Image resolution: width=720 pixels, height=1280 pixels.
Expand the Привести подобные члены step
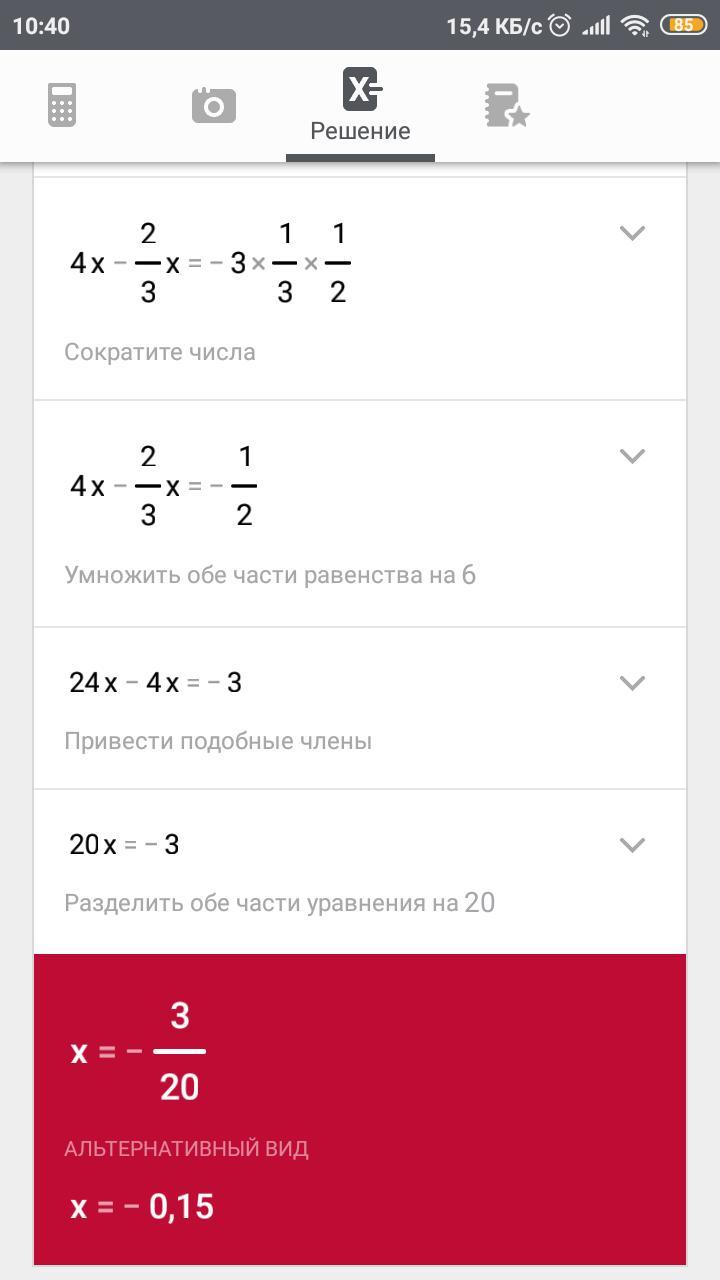(x=632, y=684)
